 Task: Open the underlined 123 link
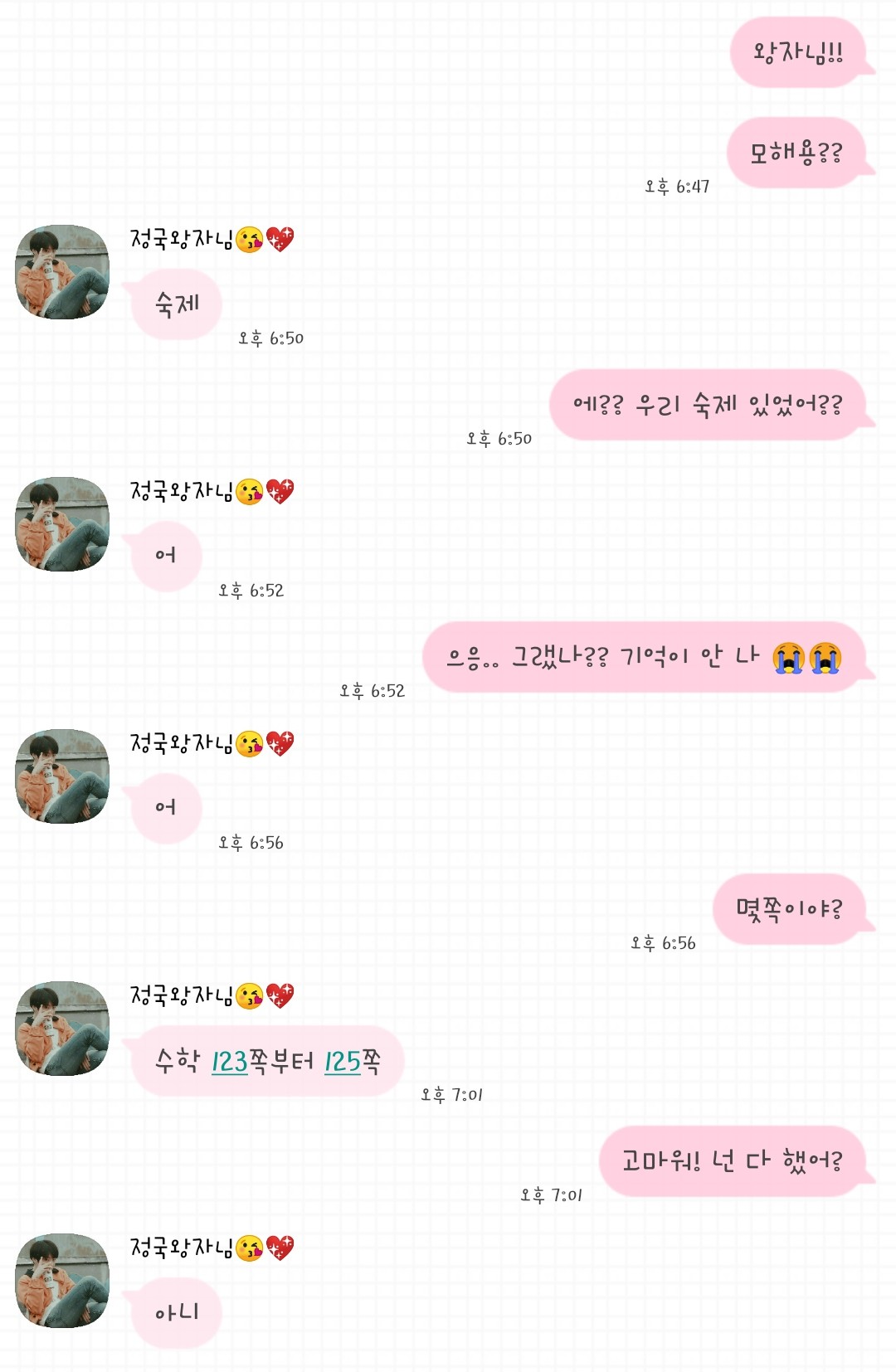pos(230,1062)
